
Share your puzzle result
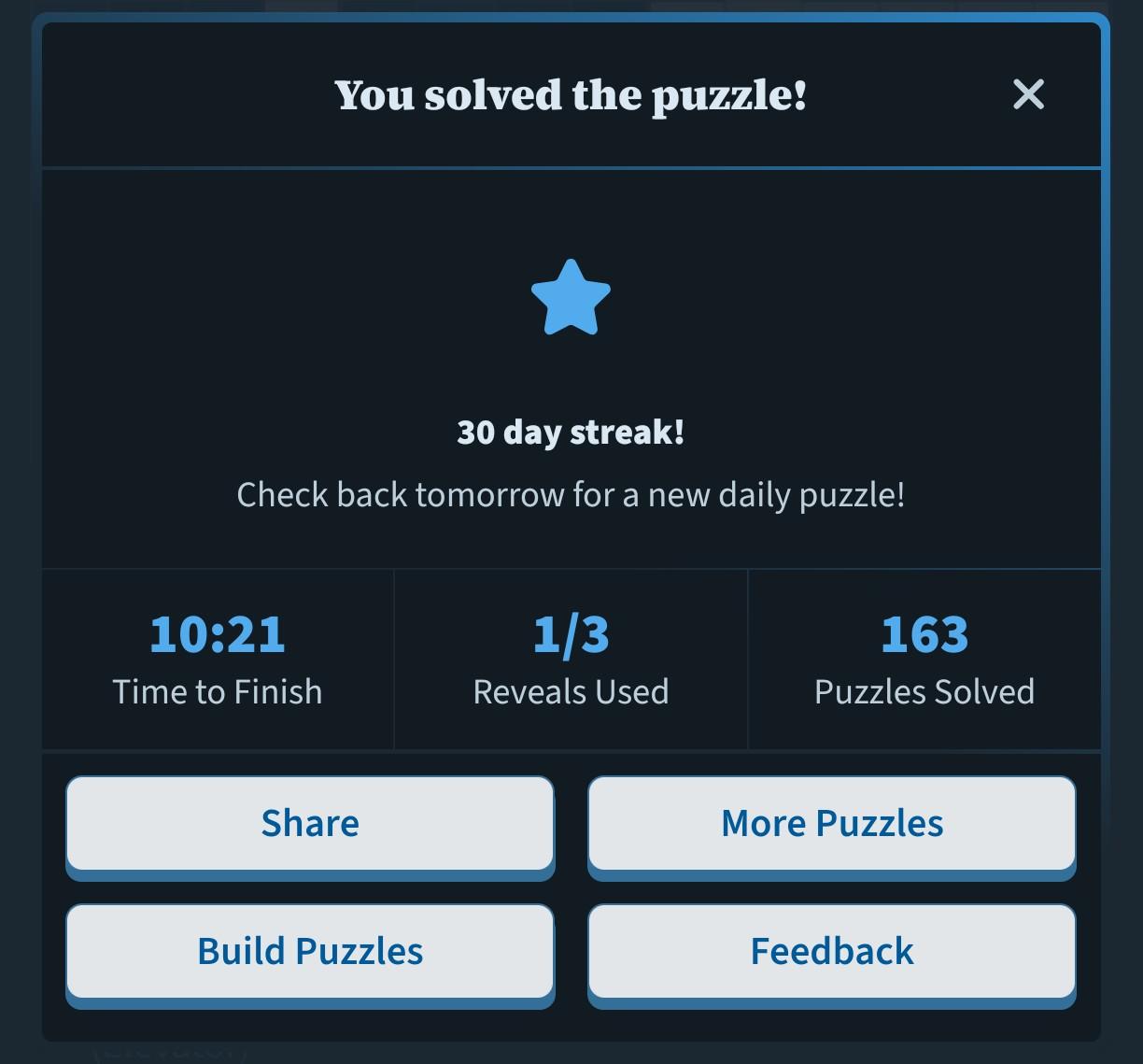[x=310, y=823]
